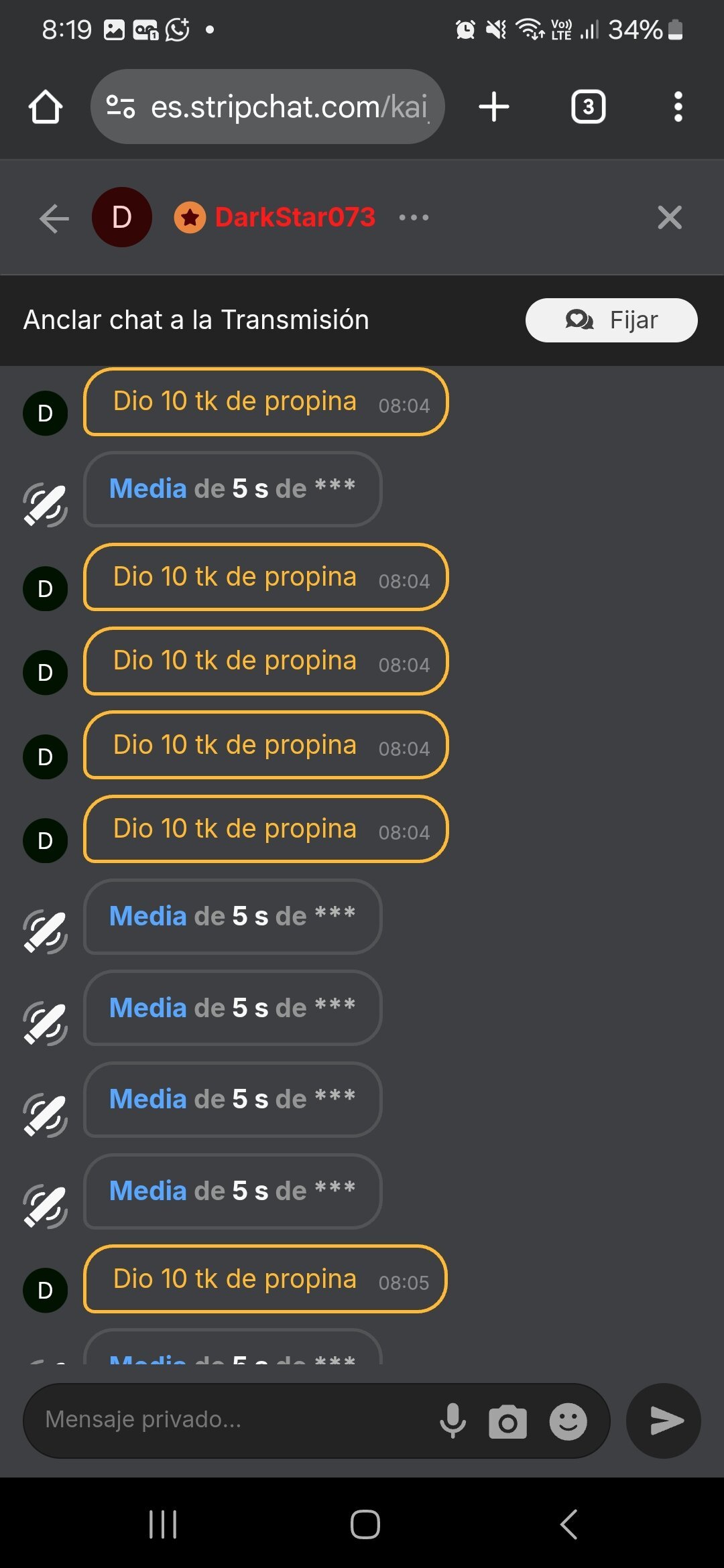
Task: Open a new browser tab
Action: [494, 107]
